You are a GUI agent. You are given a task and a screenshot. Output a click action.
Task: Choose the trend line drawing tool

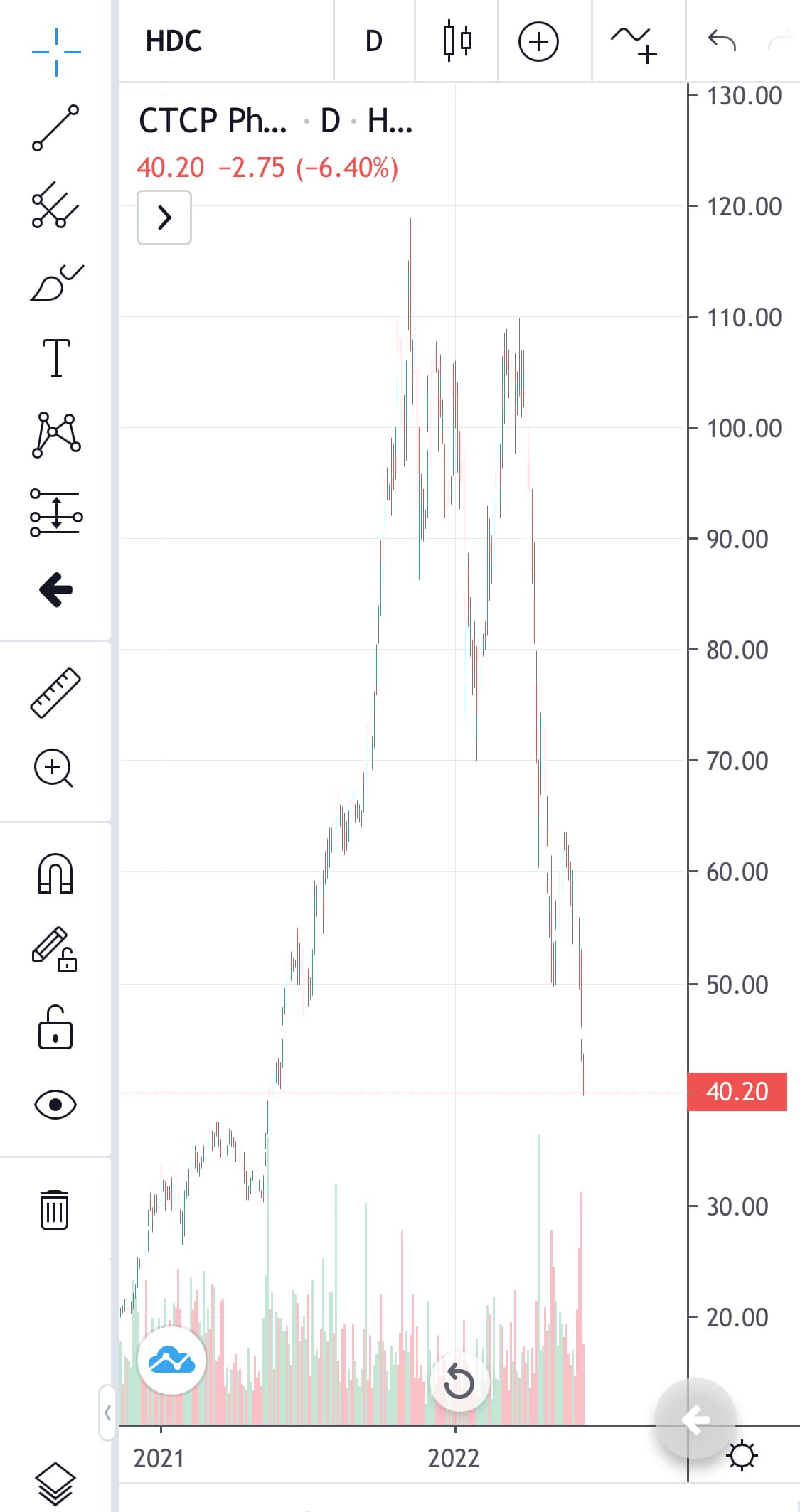click(x=55, y=128)
